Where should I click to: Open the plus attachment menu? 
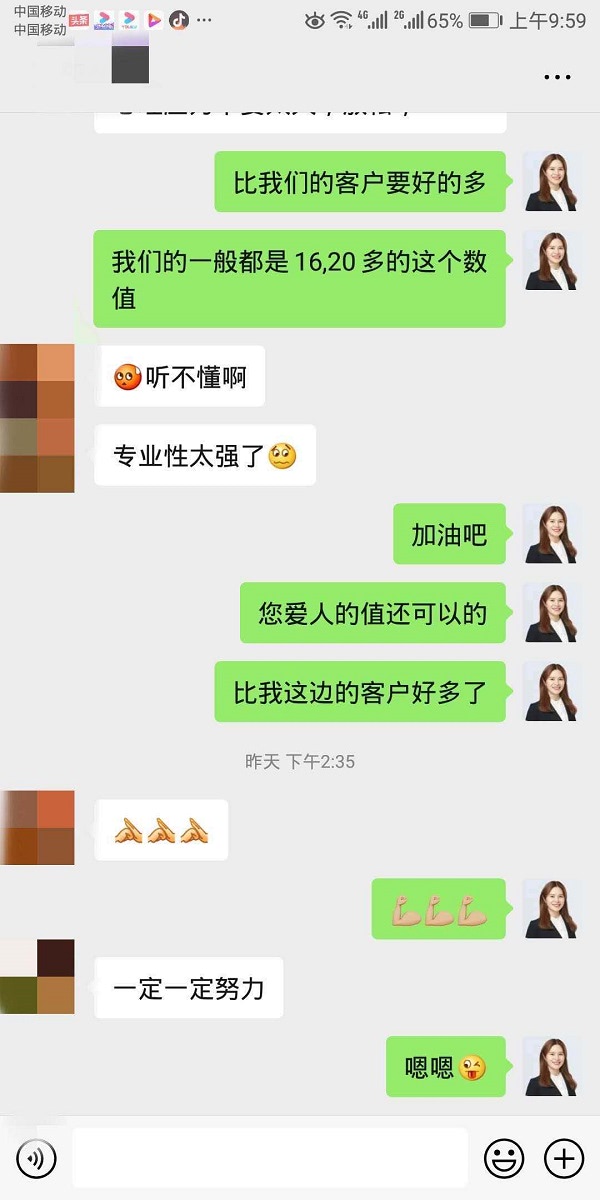click(x=564, y=1159)
